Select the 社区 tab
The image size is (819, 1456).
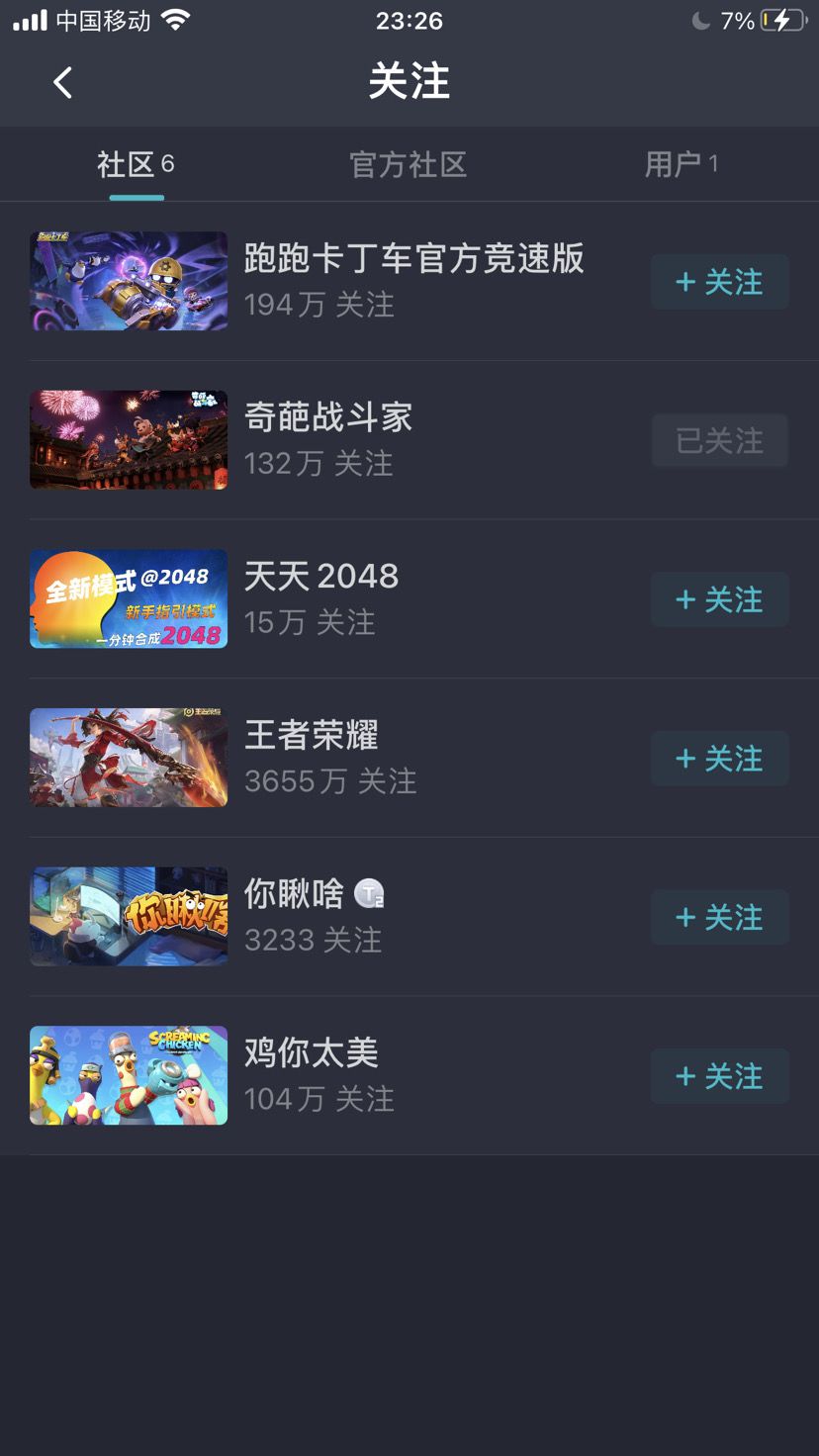click(x=136, y=164)
